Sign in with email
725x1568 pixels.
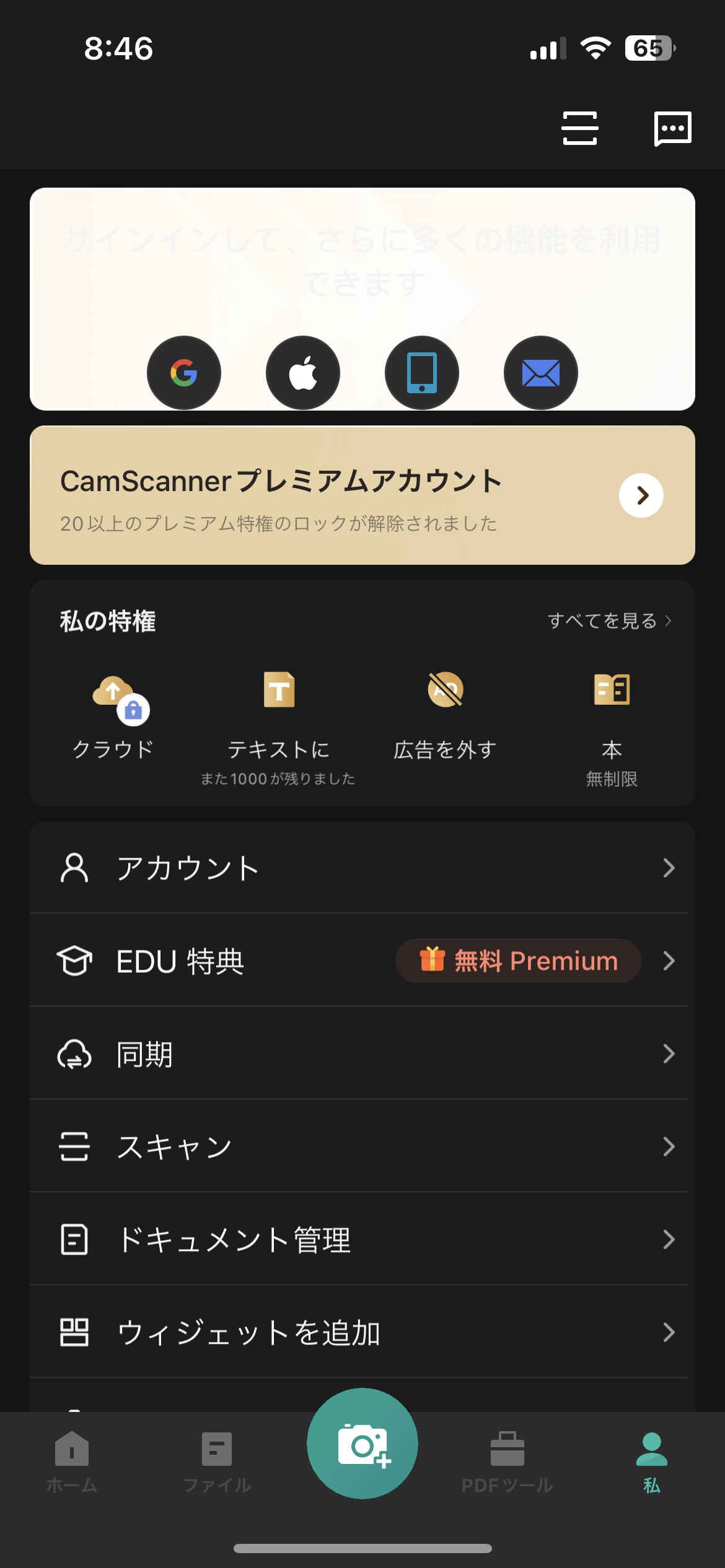click(541, 373)
